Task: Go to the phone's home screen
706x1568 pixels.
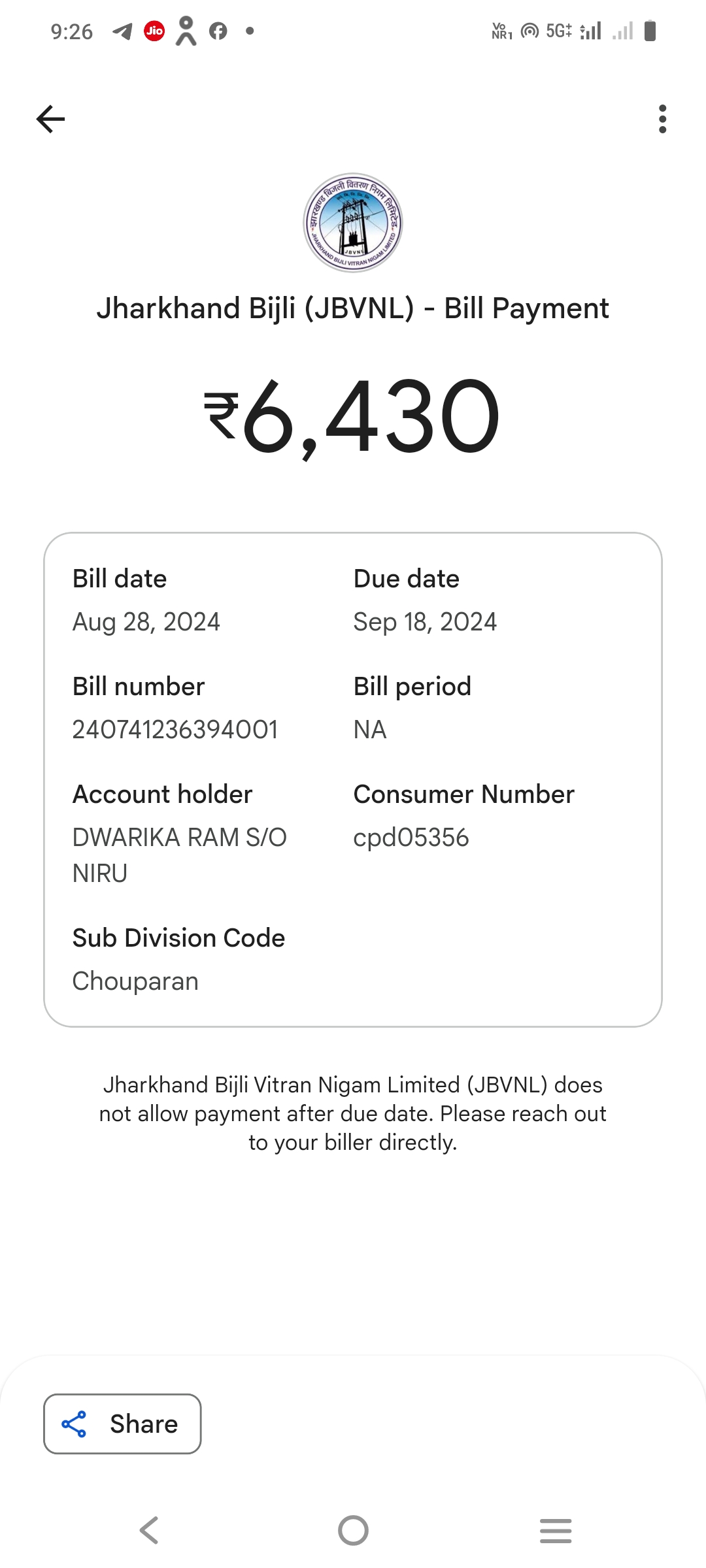Action: click(353, 1530)
